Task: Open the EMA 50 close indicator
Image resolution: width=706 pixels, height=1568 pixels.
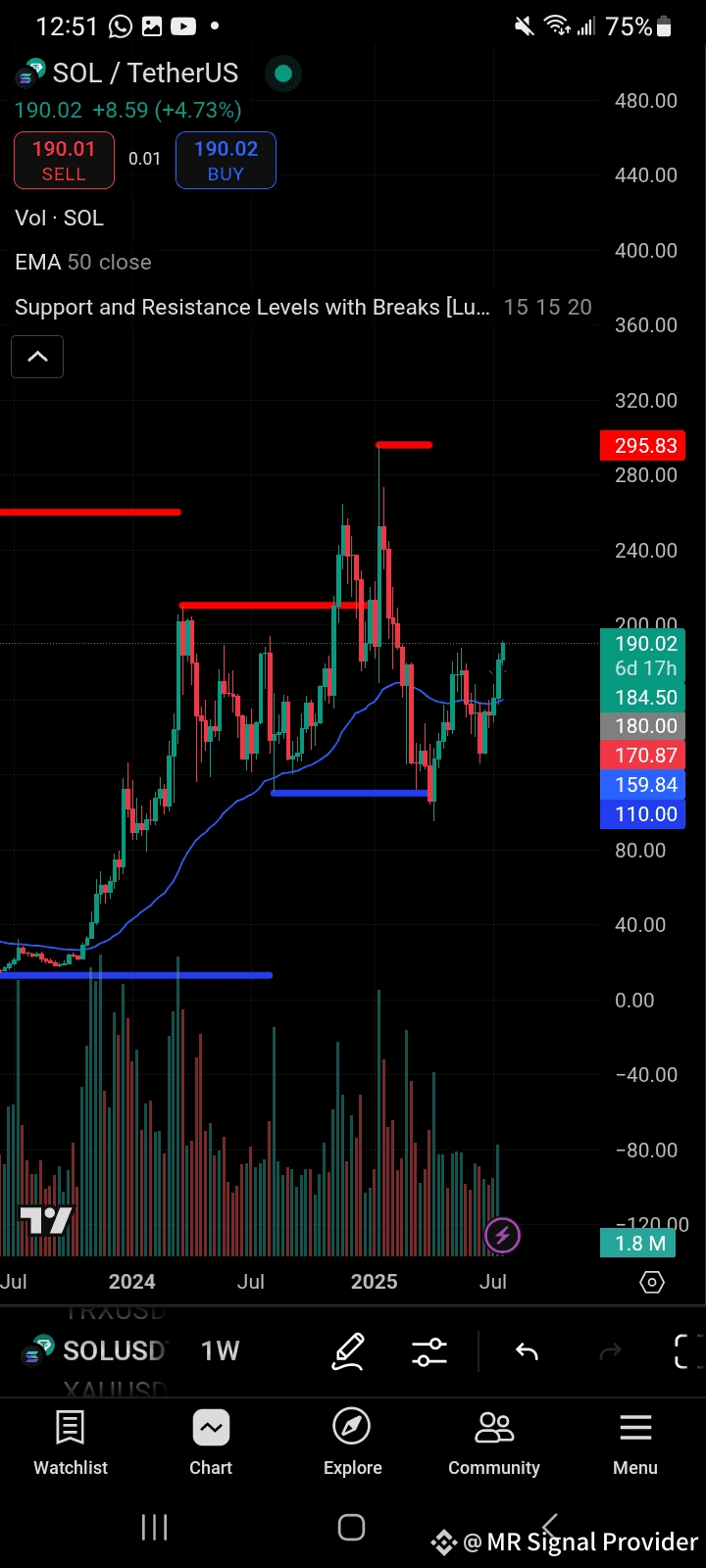Action: [83, 263]
